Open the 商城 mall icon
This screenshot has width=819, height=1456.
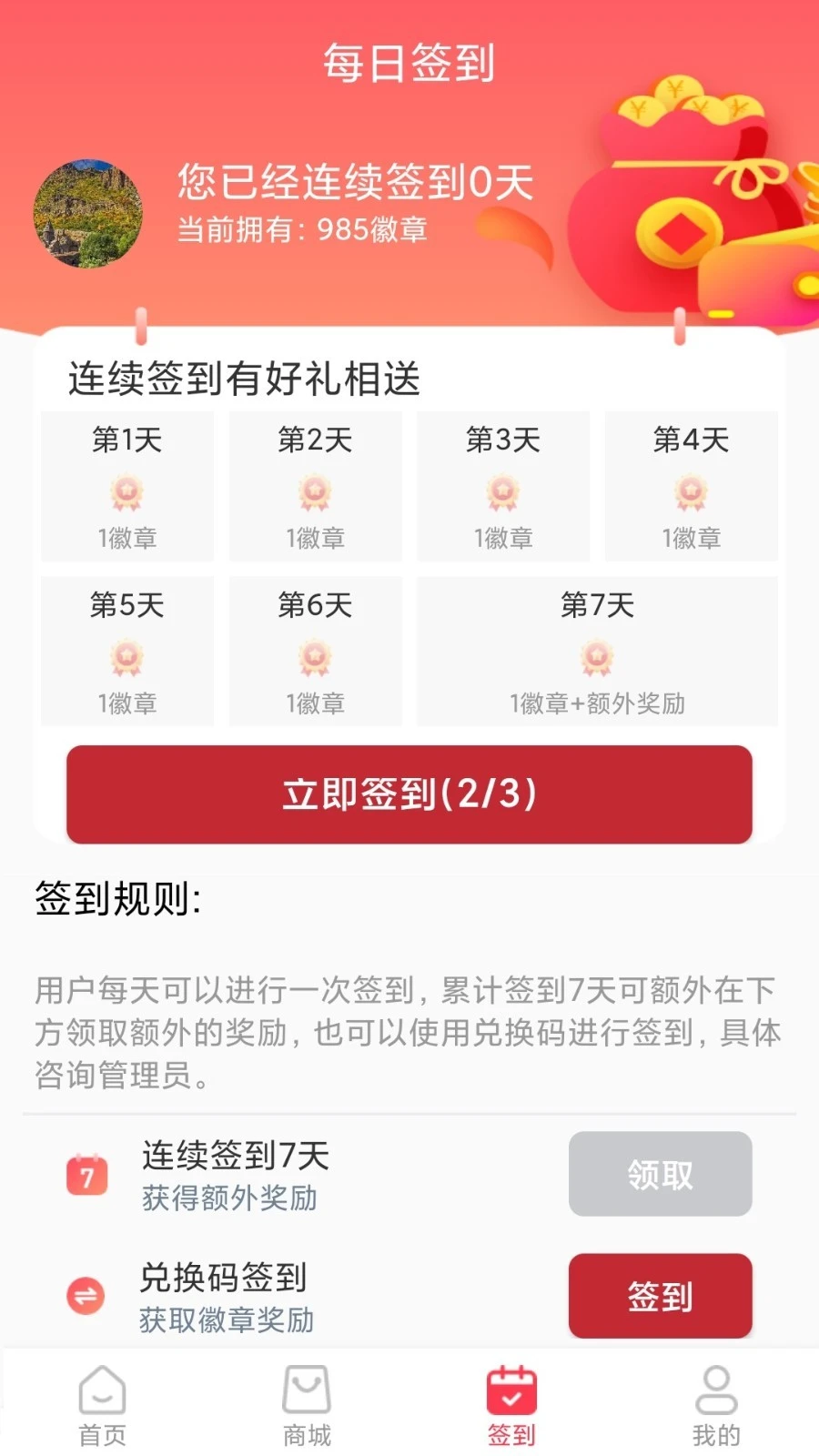coord(308,1387)
